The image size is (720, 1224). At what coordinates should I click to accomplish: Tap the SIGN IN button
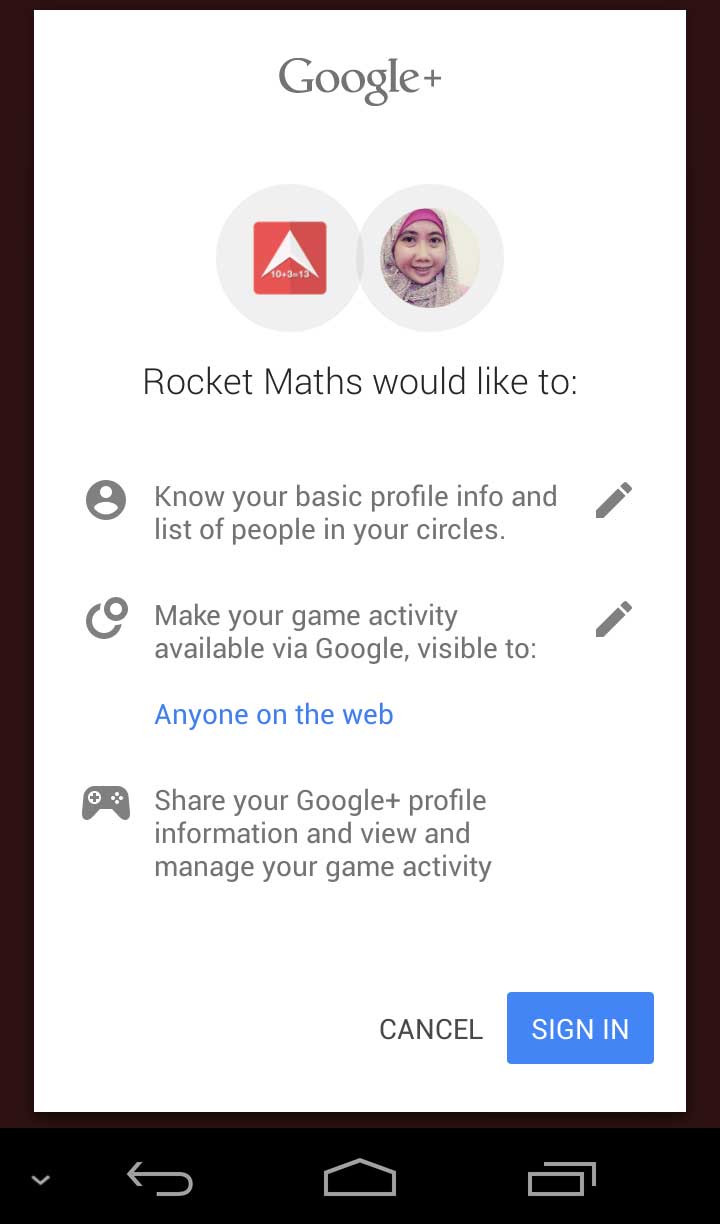point(580,1028)
